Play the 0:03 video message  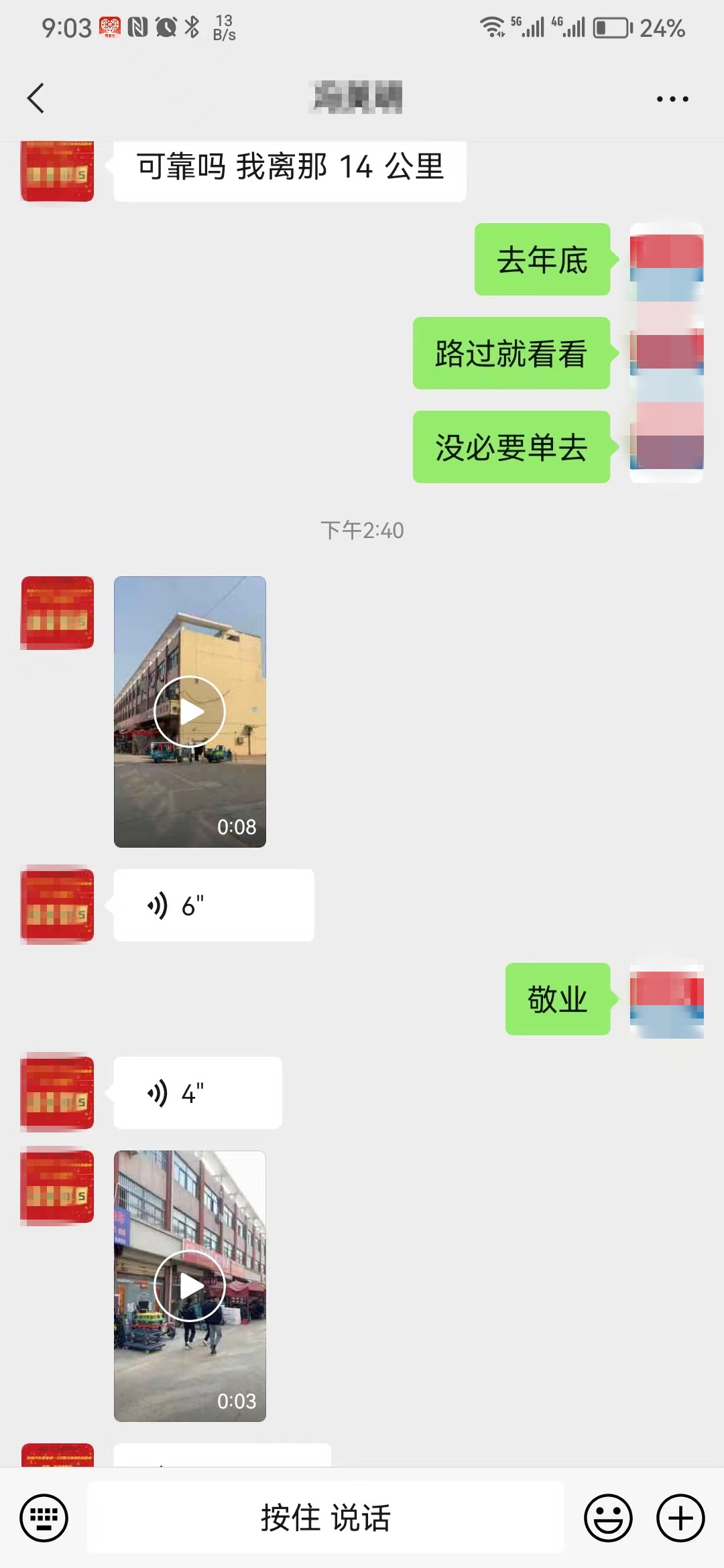coord(190,1285)
